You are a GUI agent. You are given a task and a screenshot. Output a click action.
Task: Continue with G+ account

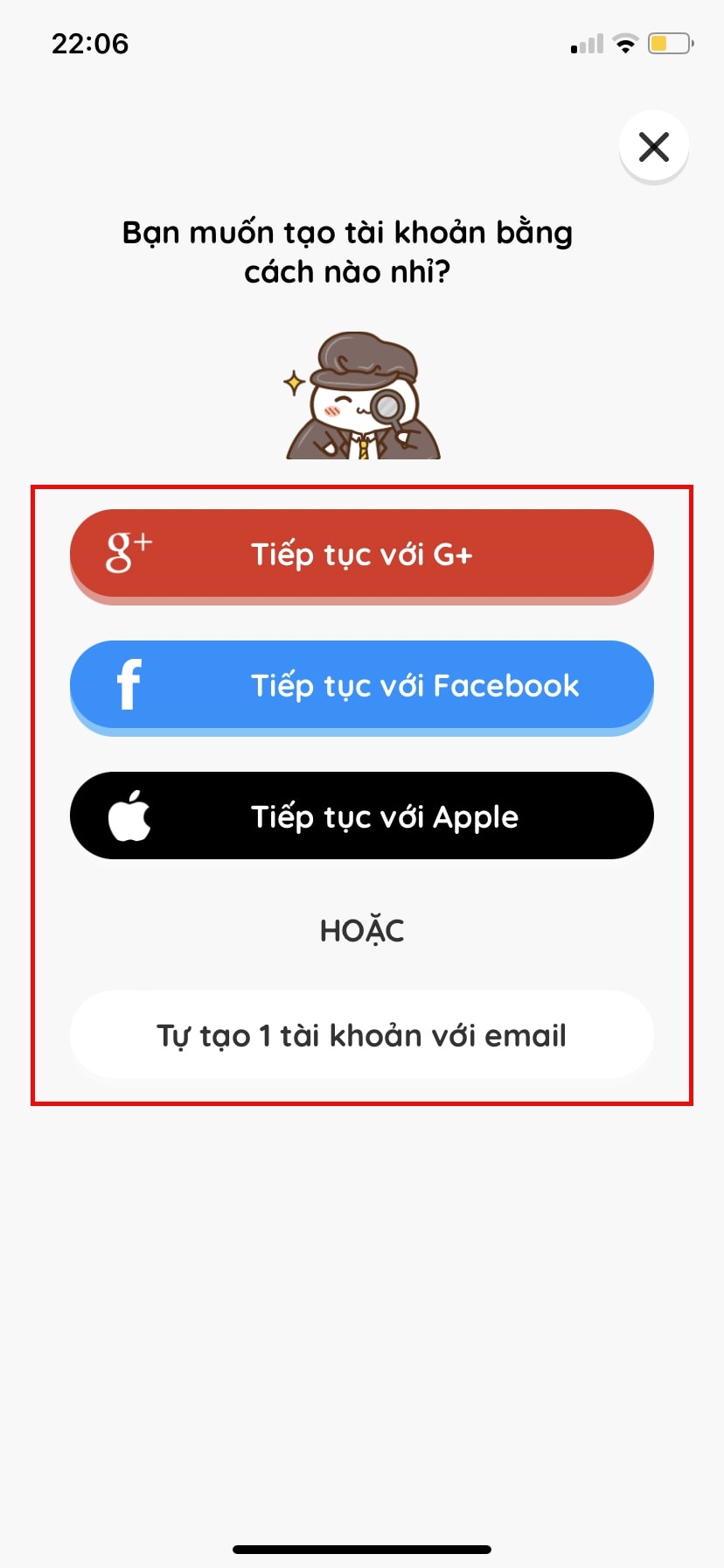(361, 554)
